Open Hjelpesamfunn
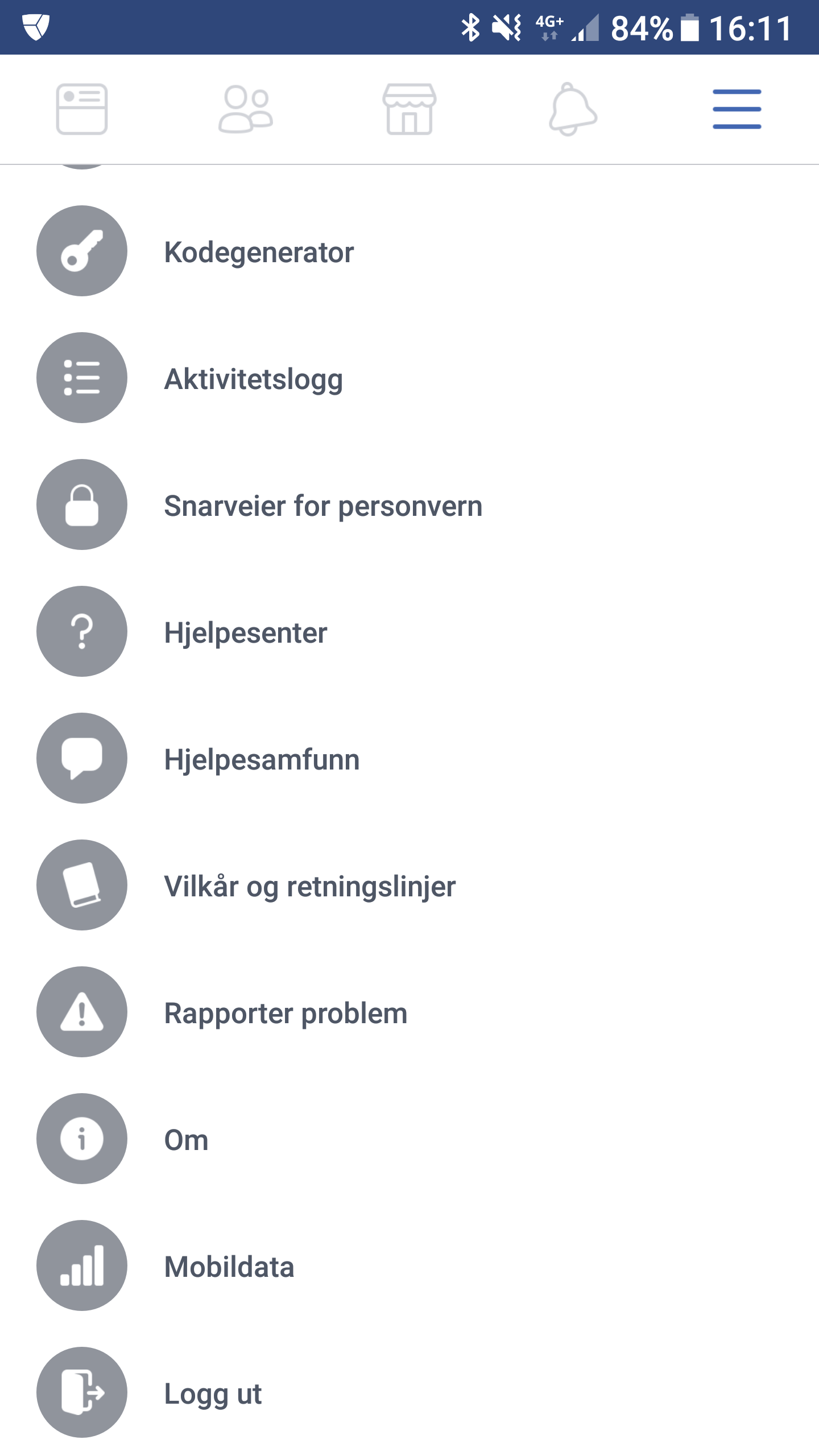 click(x=409, y=758)
